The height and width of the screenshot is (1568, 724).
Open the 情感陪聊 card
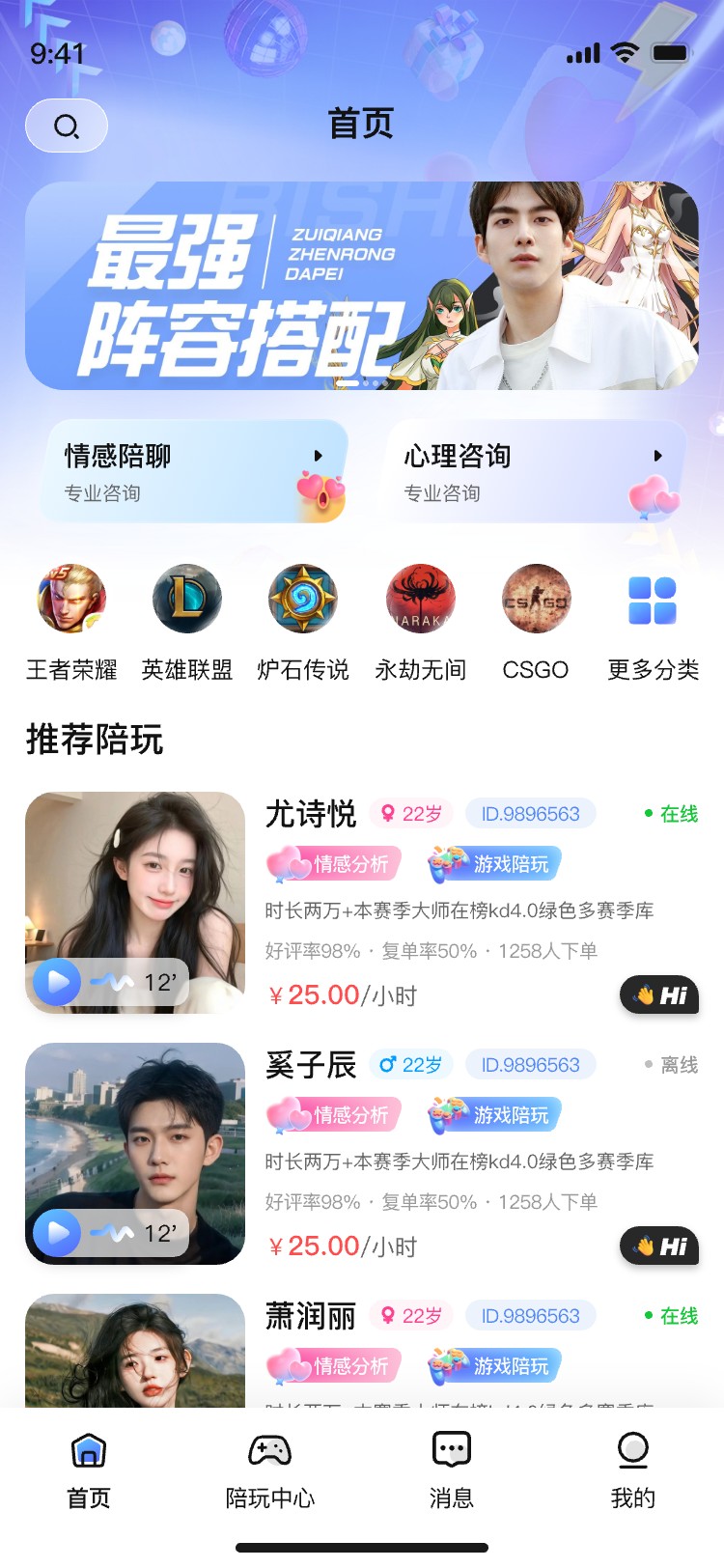point(193,471)
